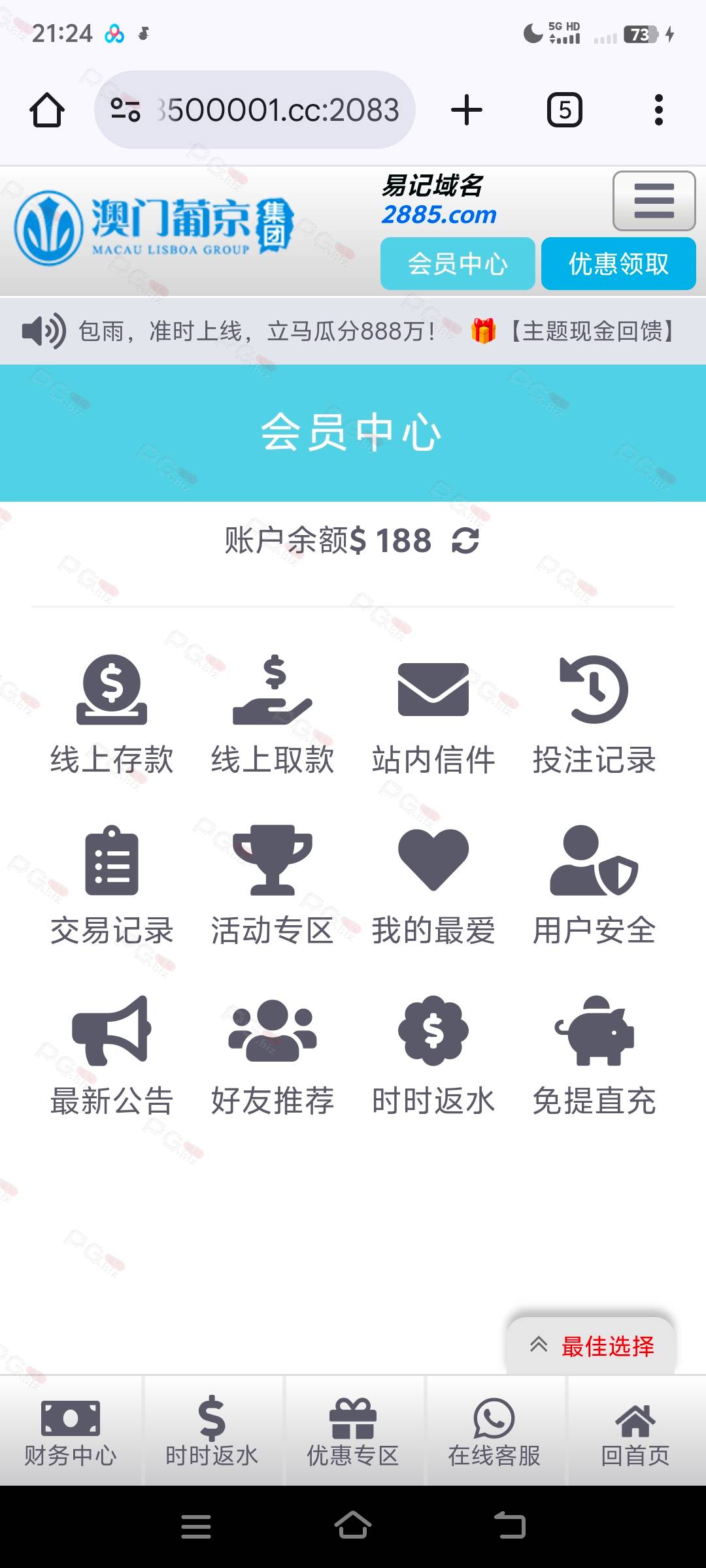Open 免提直充 piggy bank item
Screen dimensions: 706x1568
[594, 1056]
